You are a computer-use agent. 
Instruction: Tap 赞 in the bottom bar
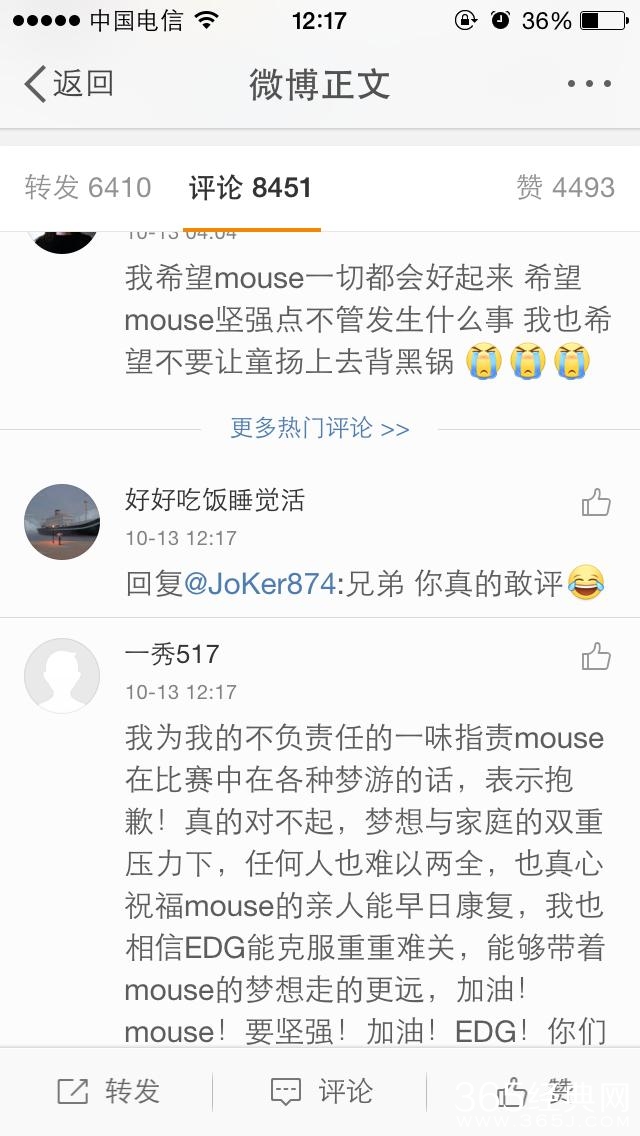[535, 1091]
